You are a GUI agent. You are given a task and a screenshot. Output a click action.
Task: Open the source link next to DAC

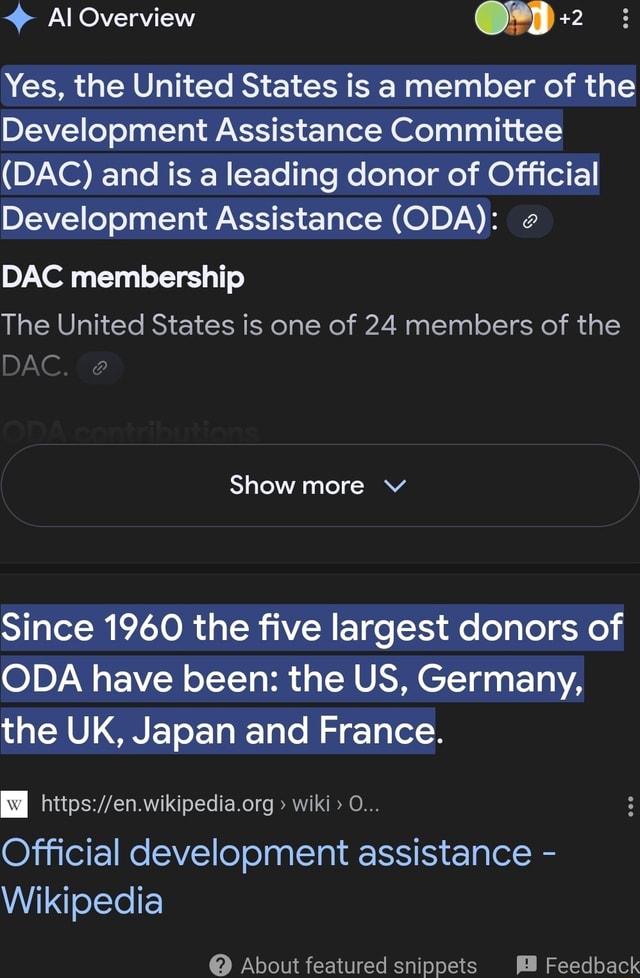(x=100, y=369)
